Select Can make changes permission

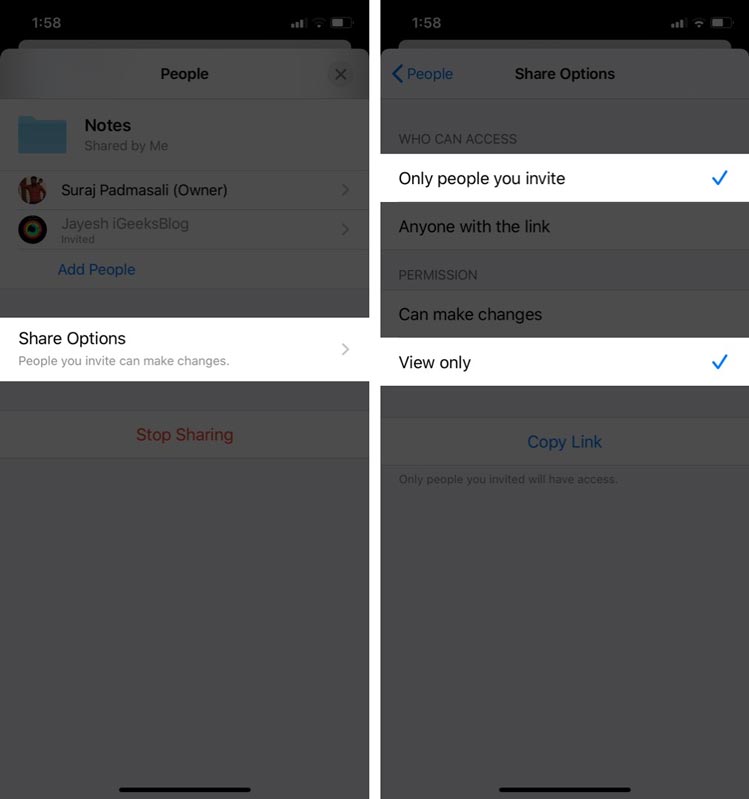564,314
